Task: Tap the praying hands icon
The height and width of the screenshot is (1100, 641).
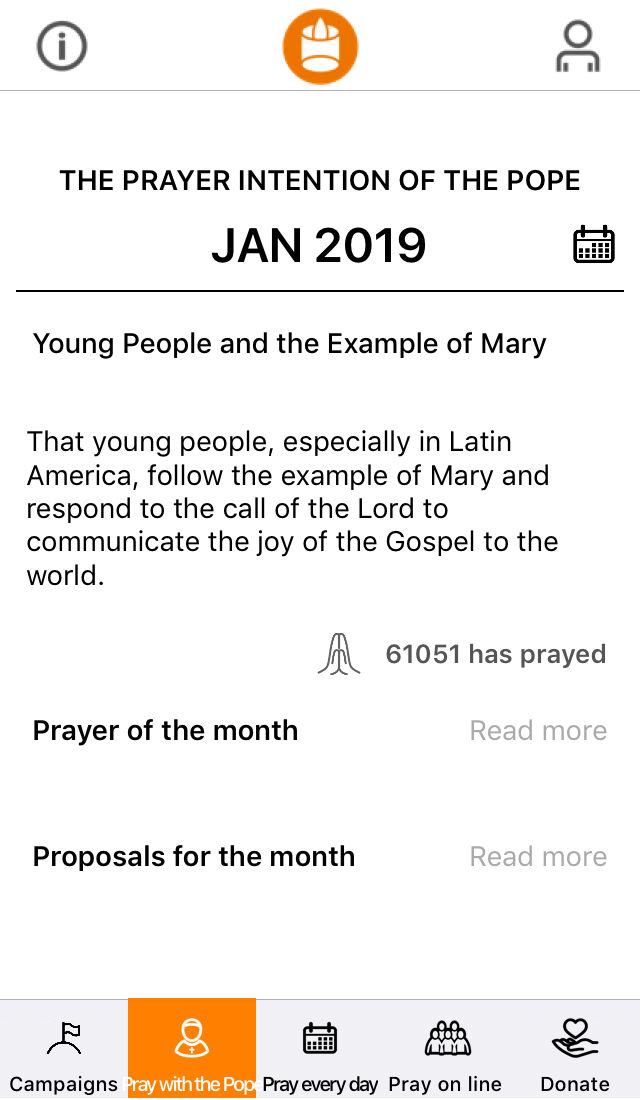Action: (x=338, y=655)
